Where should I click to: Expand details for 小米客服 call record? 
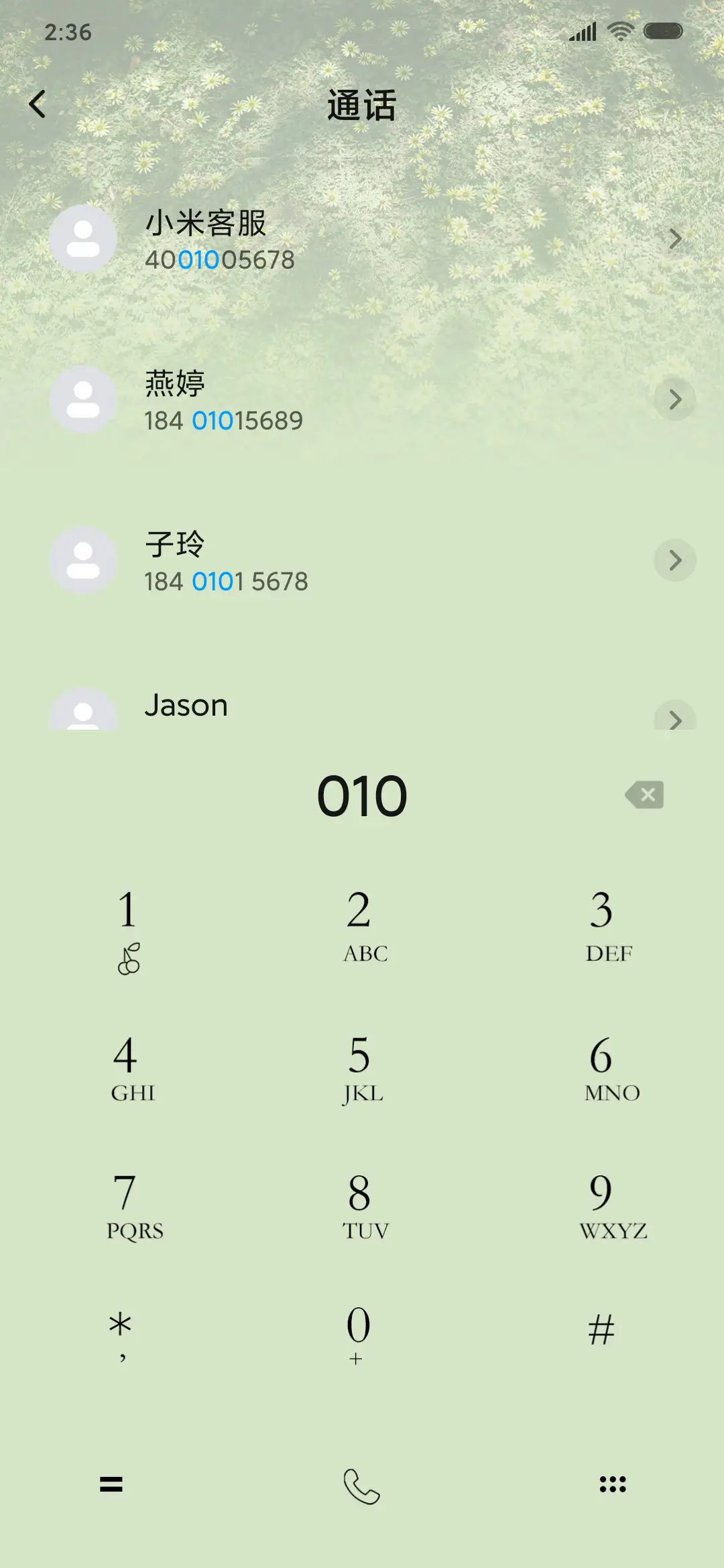click(675, 239)
